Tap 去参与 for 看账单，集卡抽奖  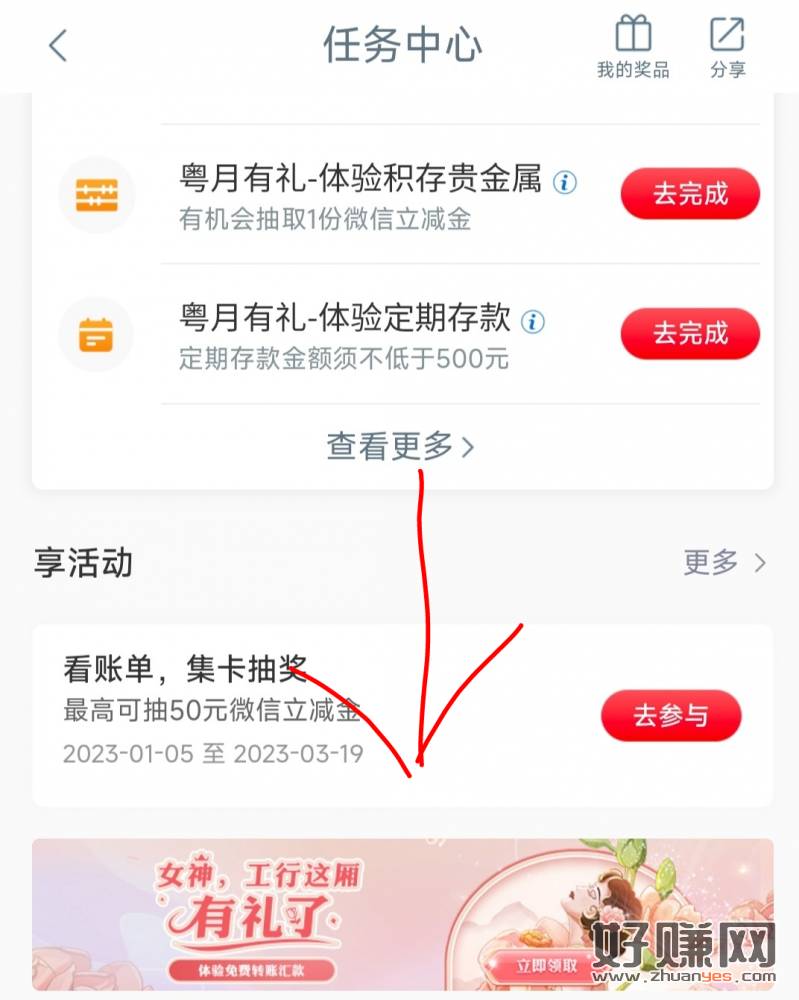point(671,716)
